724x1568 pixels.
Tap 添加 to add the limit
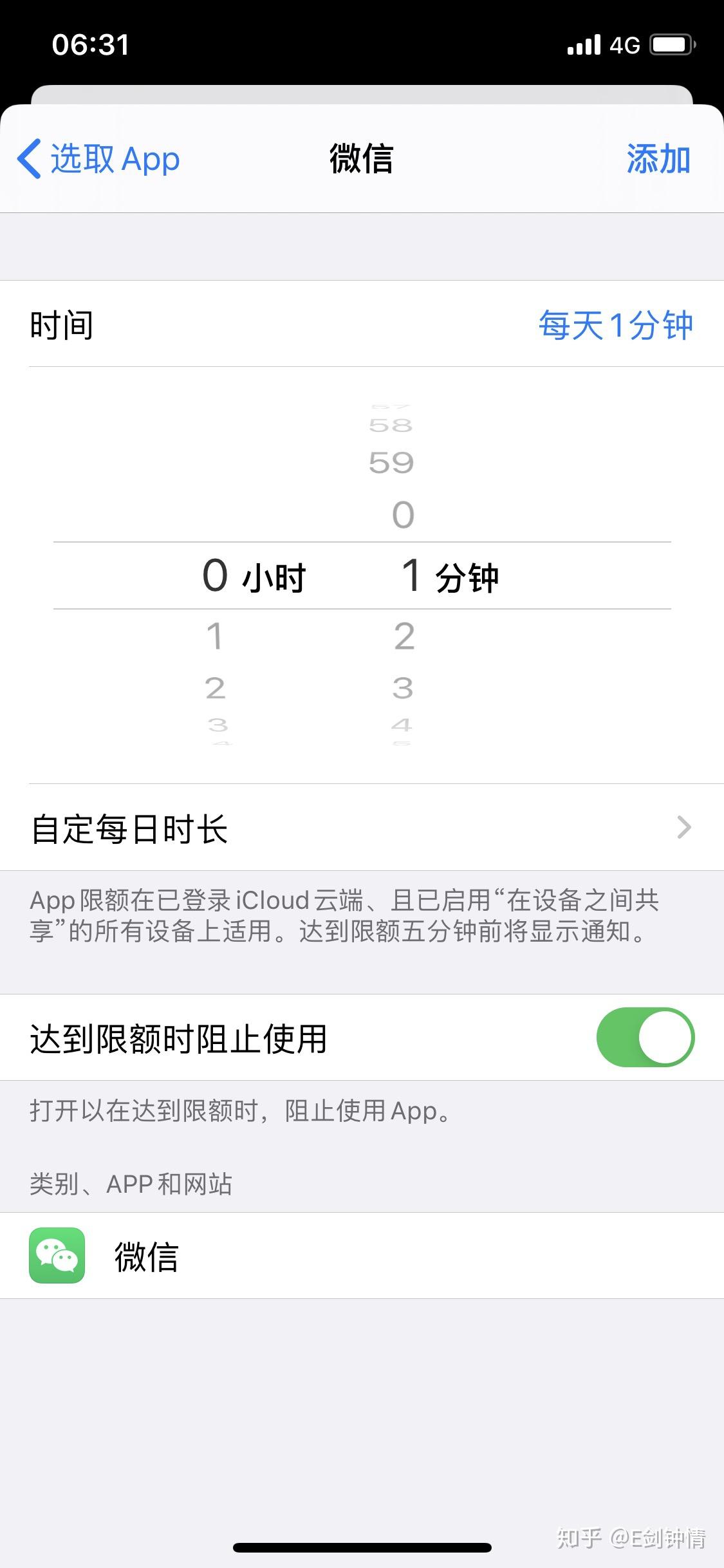tap(658, 159)
